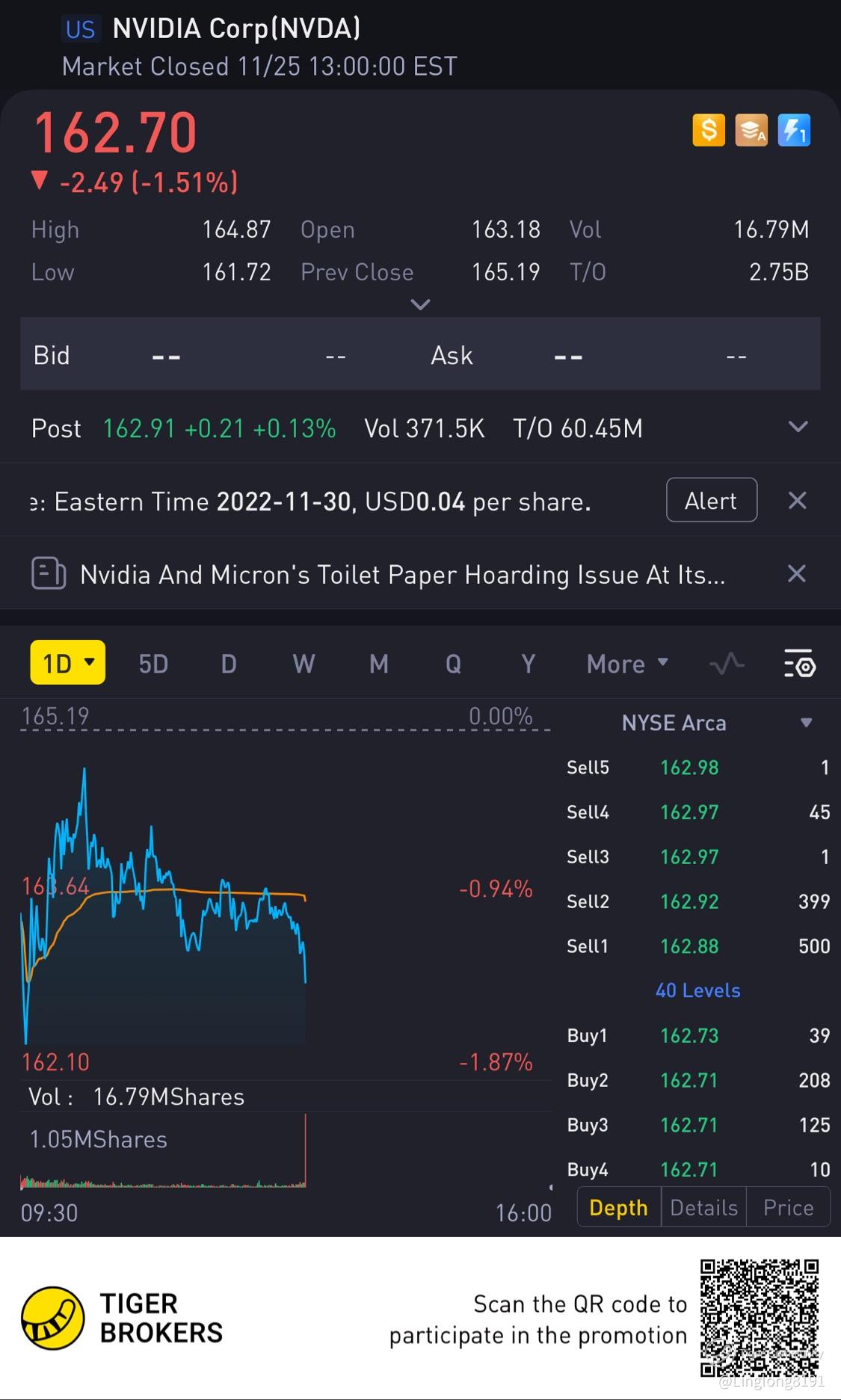Open chart settings icon

pos(800,664)
